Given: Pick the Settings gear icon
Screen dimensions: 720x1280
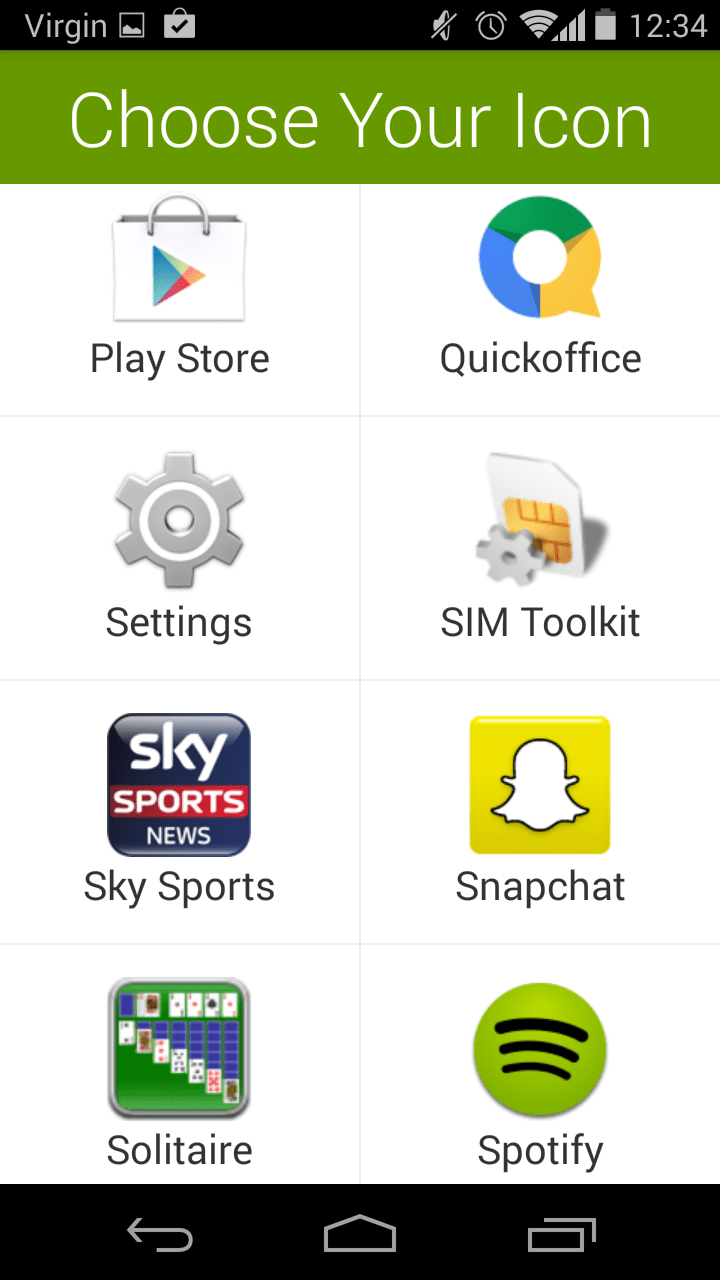Looking at the screenshot, I should tap(179, 520).
